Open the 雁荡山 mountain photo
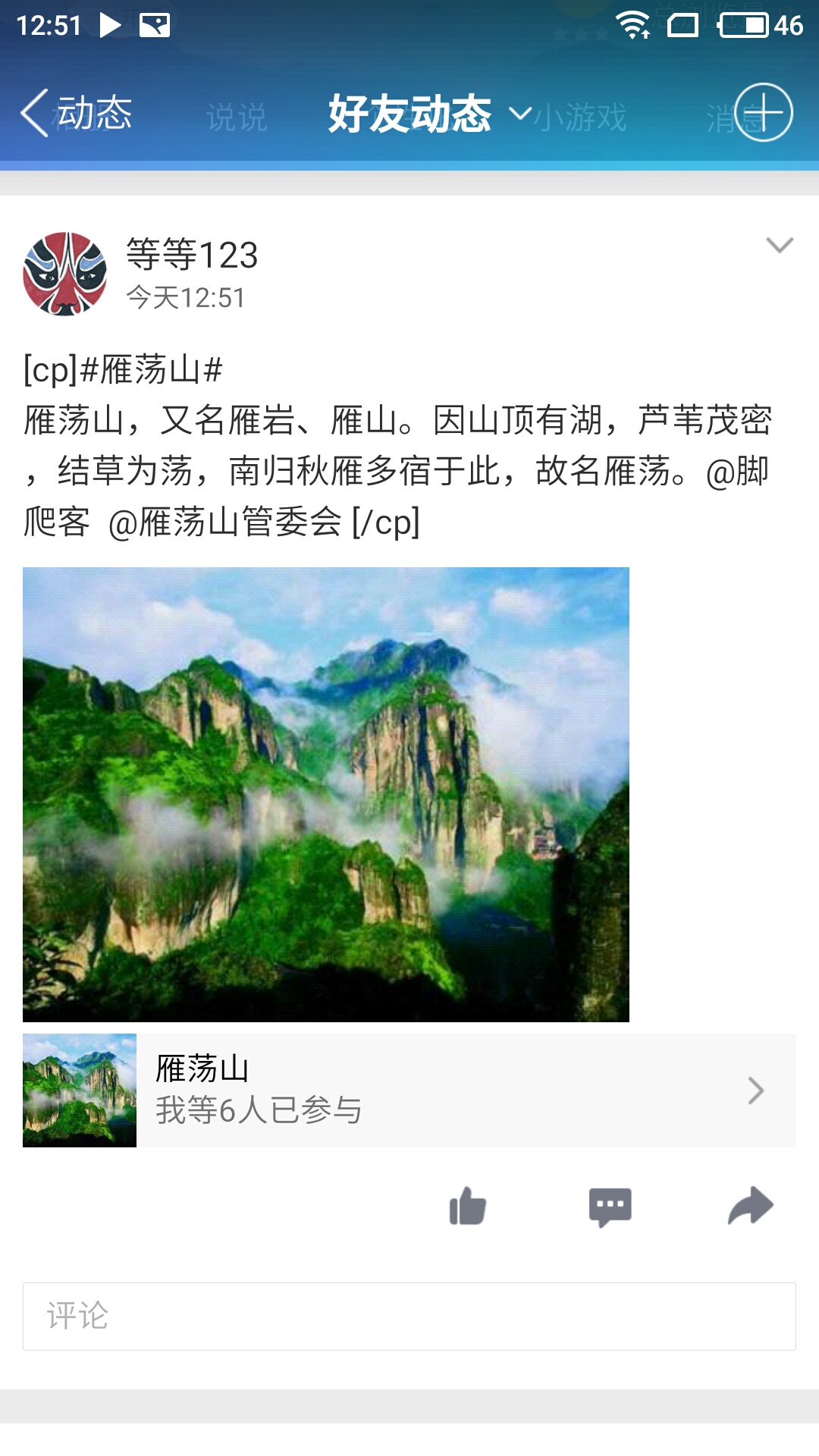 click(326, 794)
